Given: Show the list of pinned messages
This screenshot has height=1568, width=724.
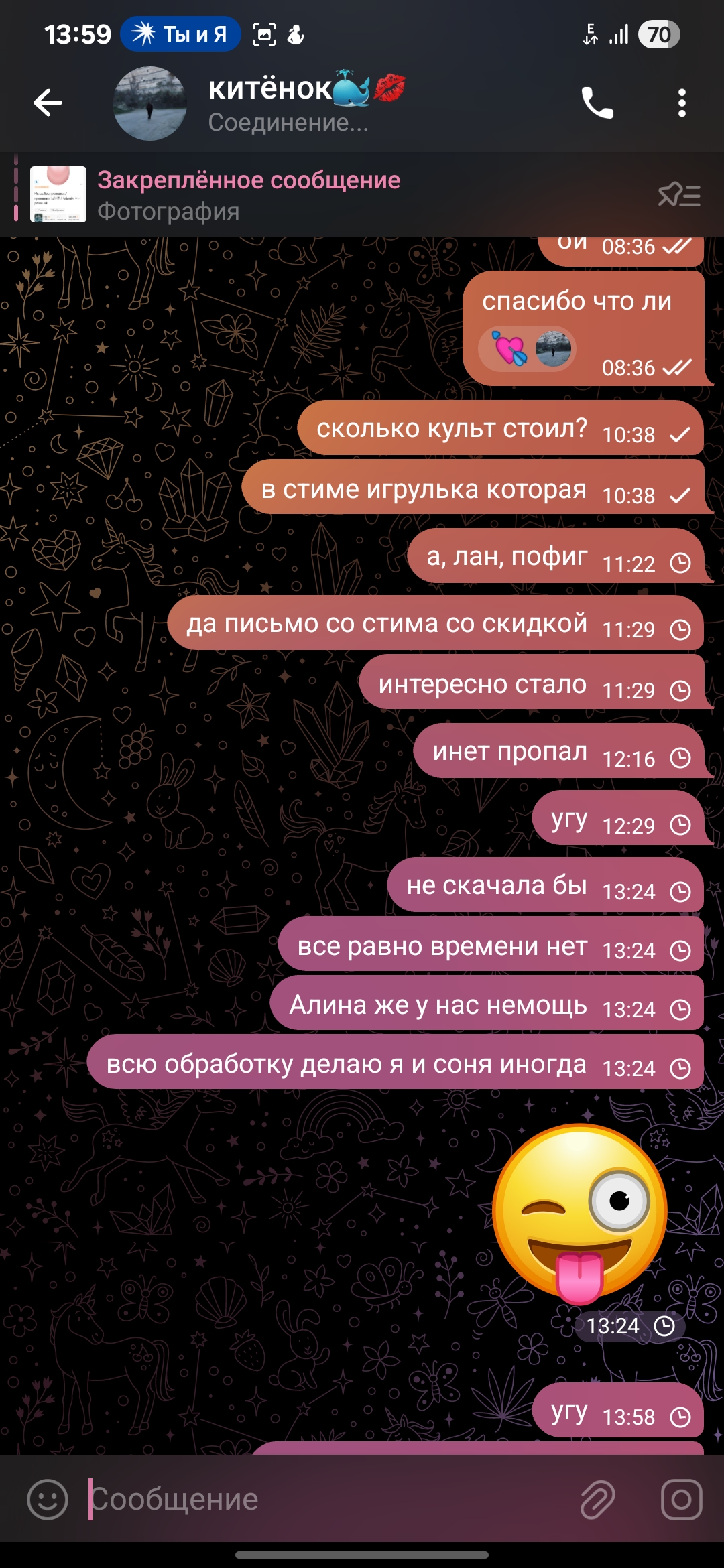Looking at the screenshot, I should tap(678, 195).
